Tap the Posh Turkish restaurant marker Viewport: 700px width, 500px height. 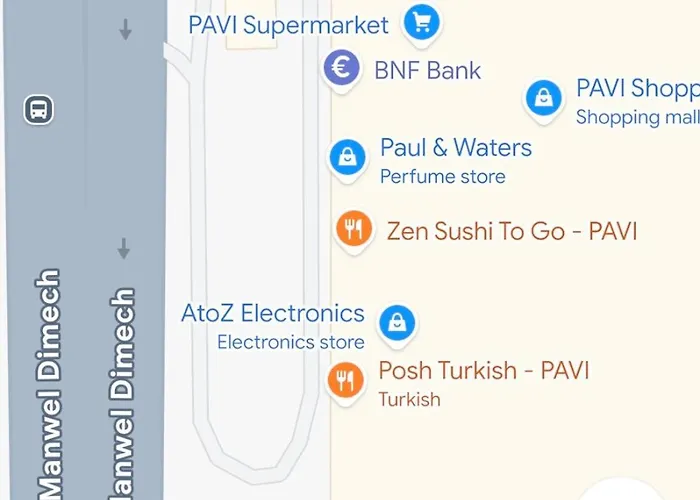click(345, 380)
